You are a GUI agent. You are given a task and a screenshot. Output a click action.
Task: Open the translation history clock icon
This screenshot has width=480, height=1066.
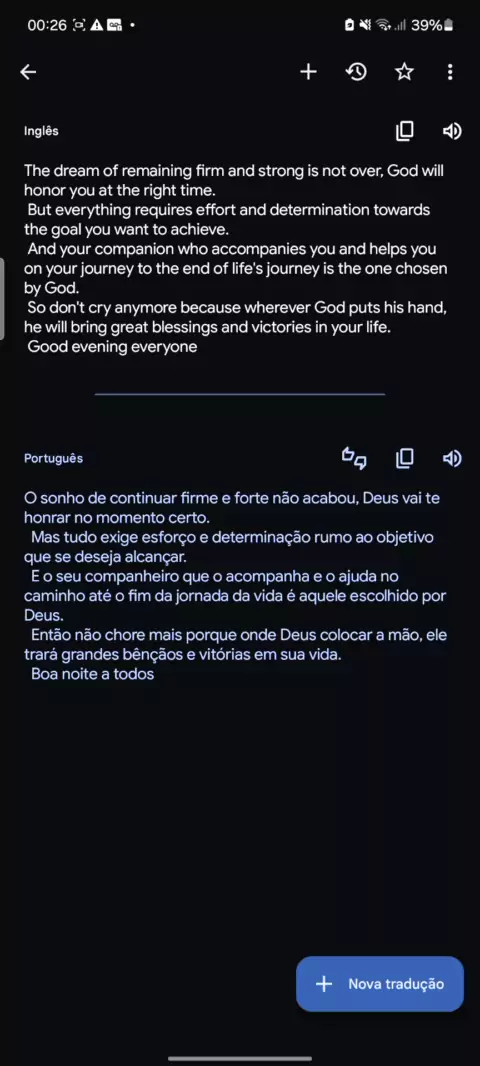coord(356,71)
